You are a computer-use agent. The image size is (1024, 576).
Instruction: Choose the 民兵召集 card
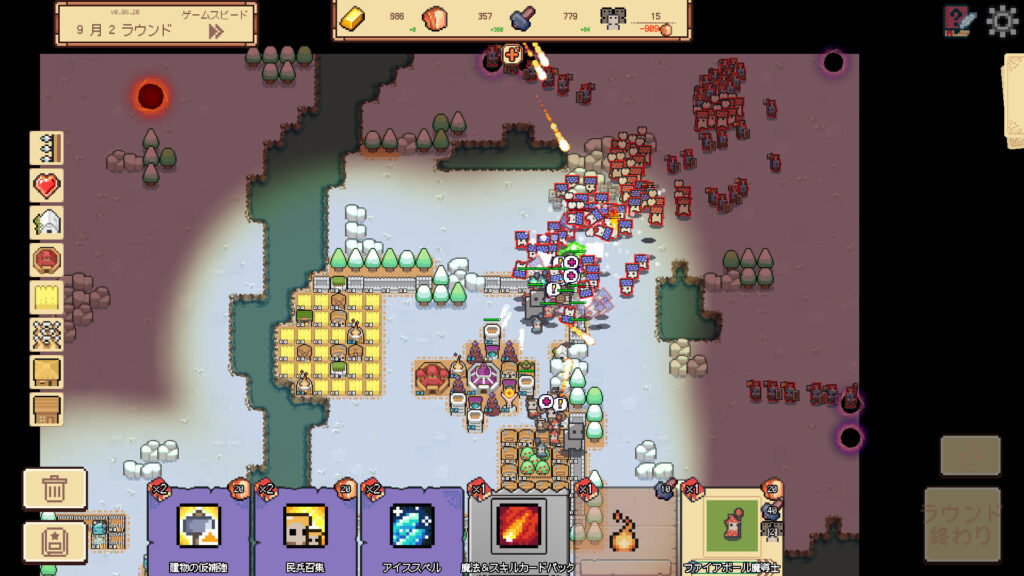pos(305,531)
